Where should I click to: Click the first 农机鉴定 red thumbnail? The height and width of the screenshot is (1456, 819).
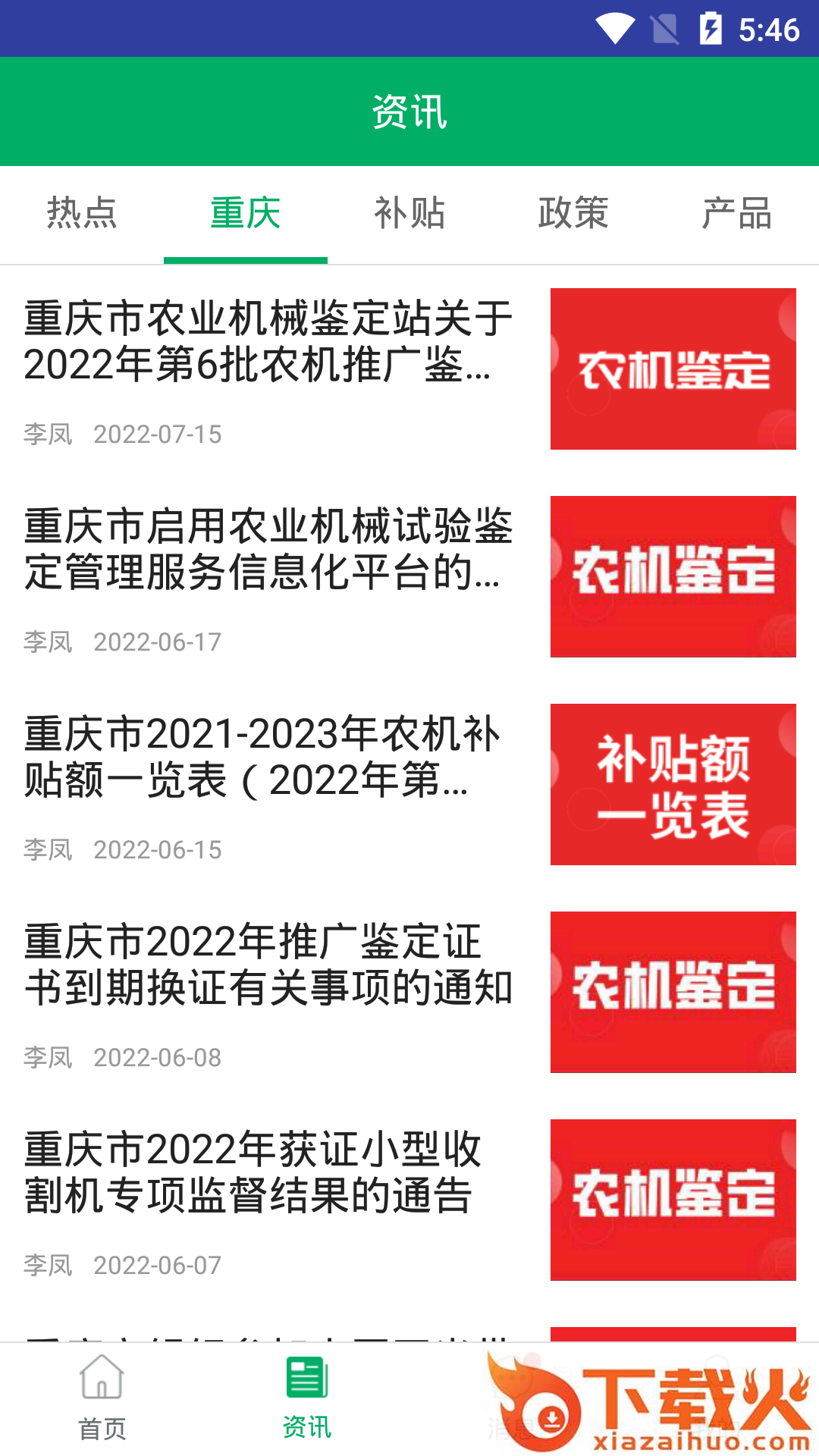672,369
